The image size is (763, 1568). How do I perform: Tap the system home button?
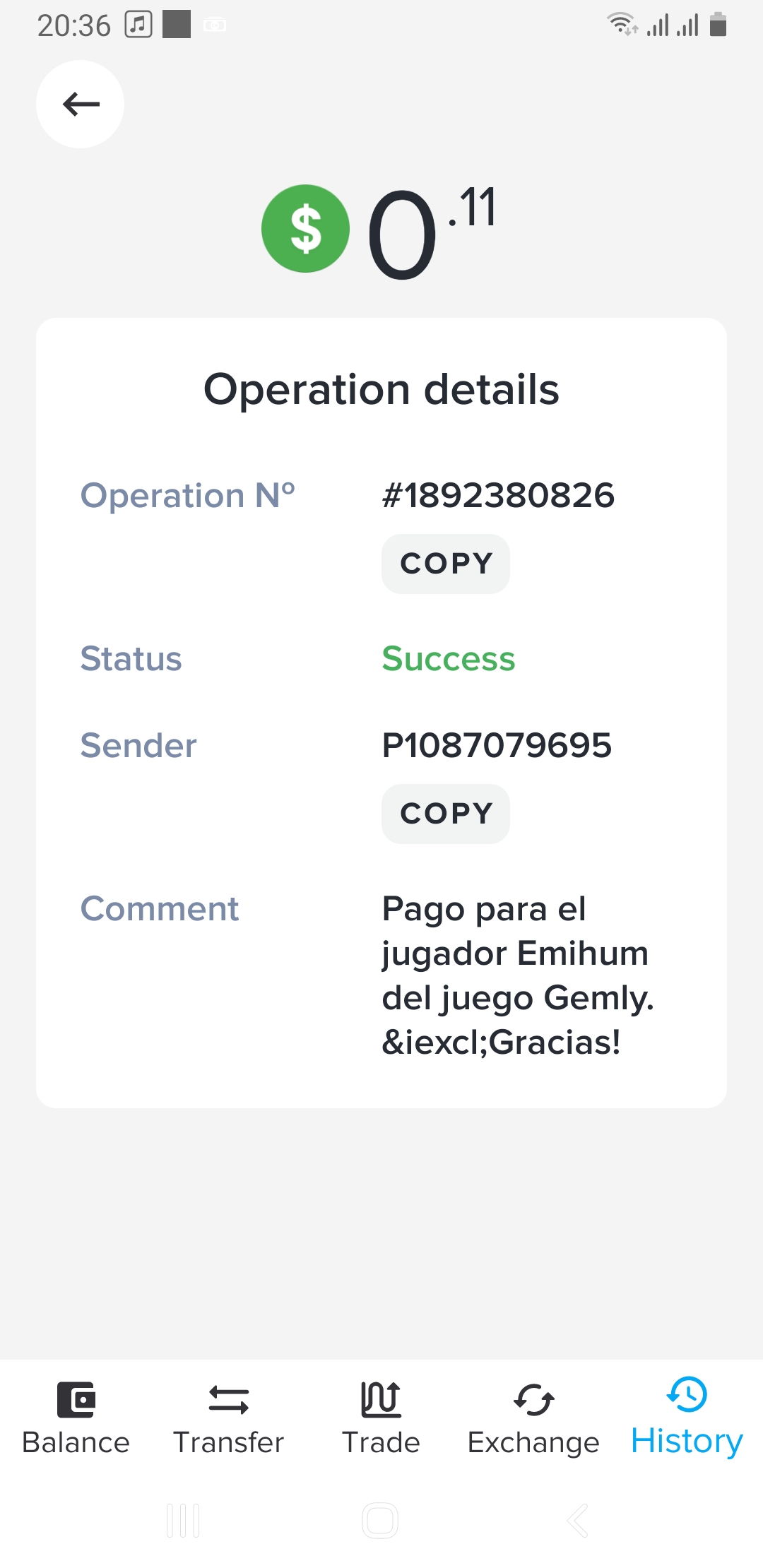point(380,1520)
